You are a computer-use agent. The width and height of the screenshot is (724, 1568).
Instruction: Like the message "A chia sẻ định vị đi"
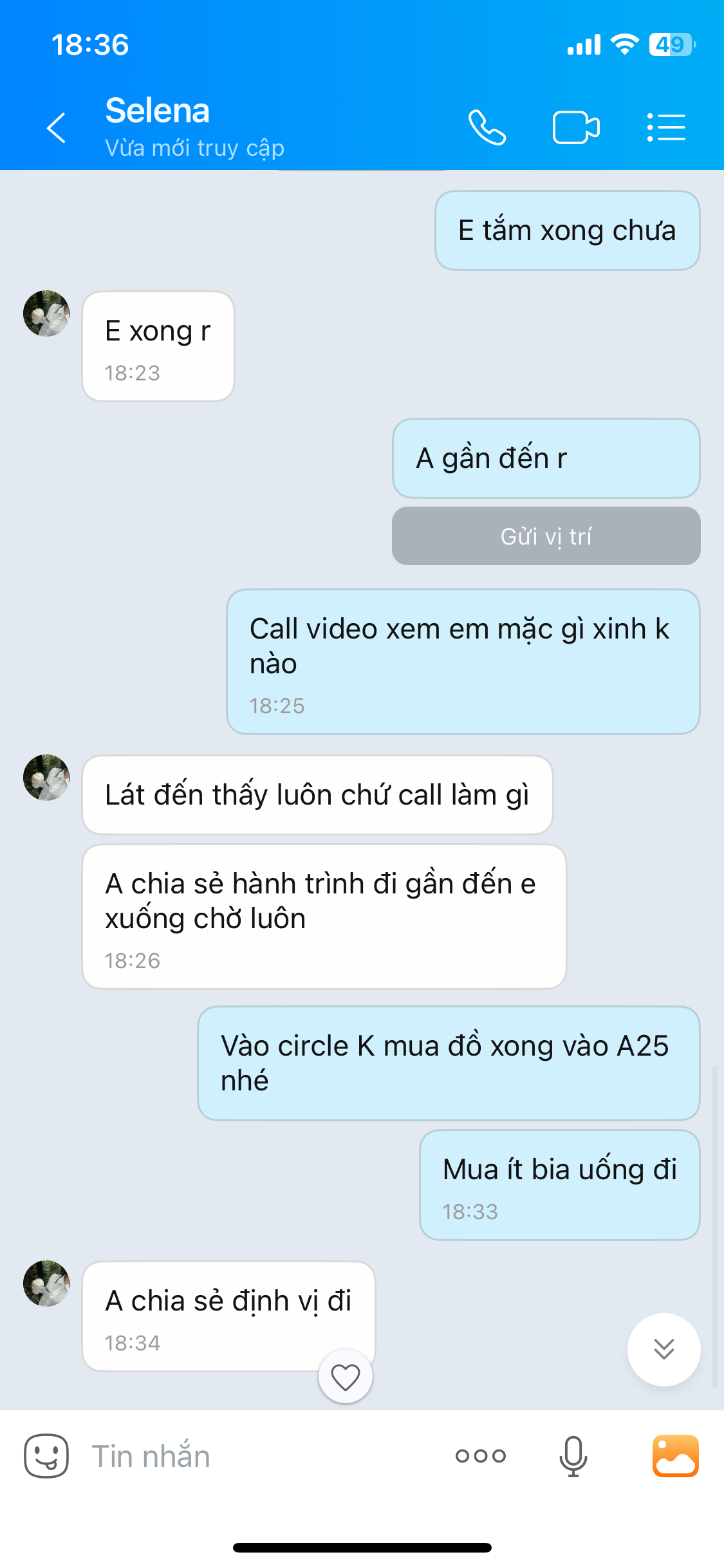coord(346,1377)
